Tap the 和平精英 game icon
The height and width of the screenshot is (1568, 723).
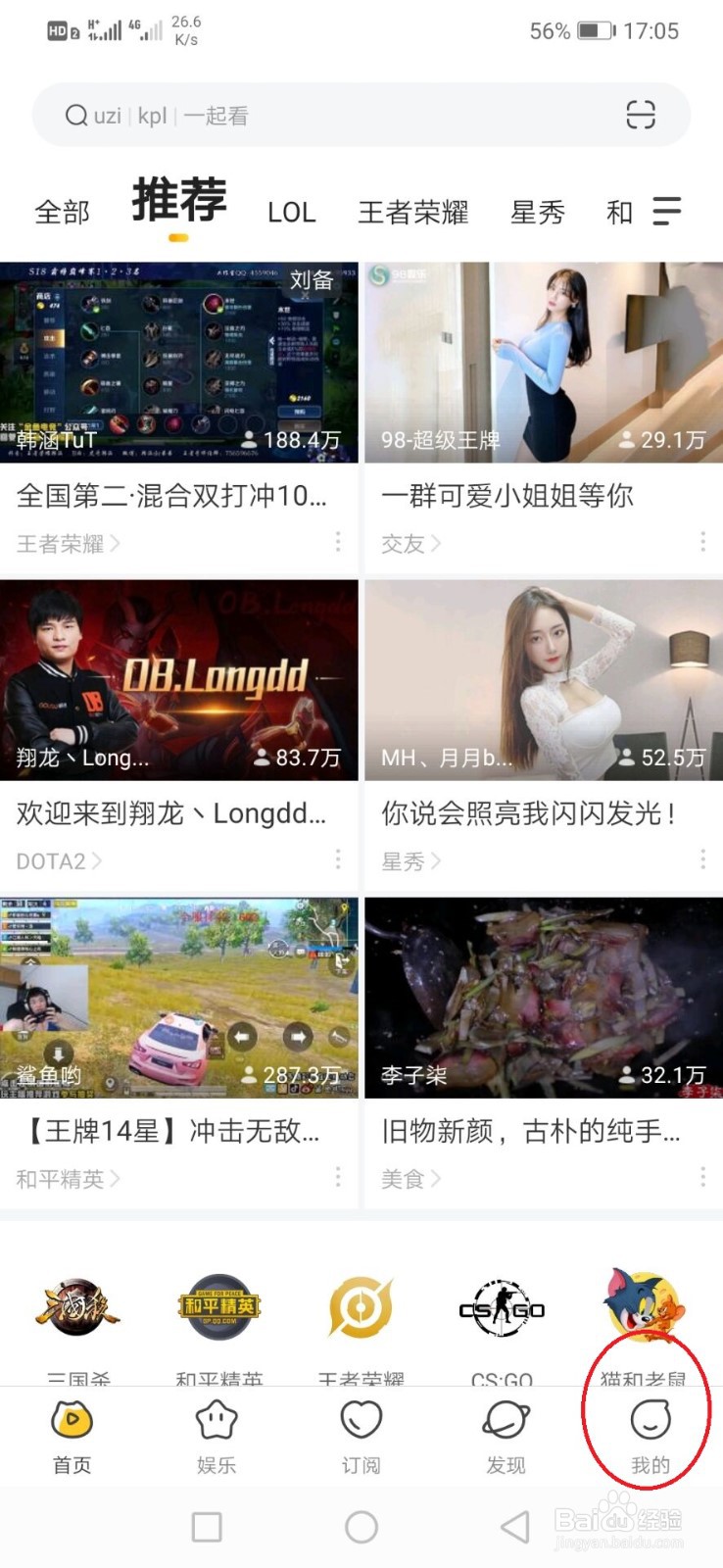[x=217, y=1308]
